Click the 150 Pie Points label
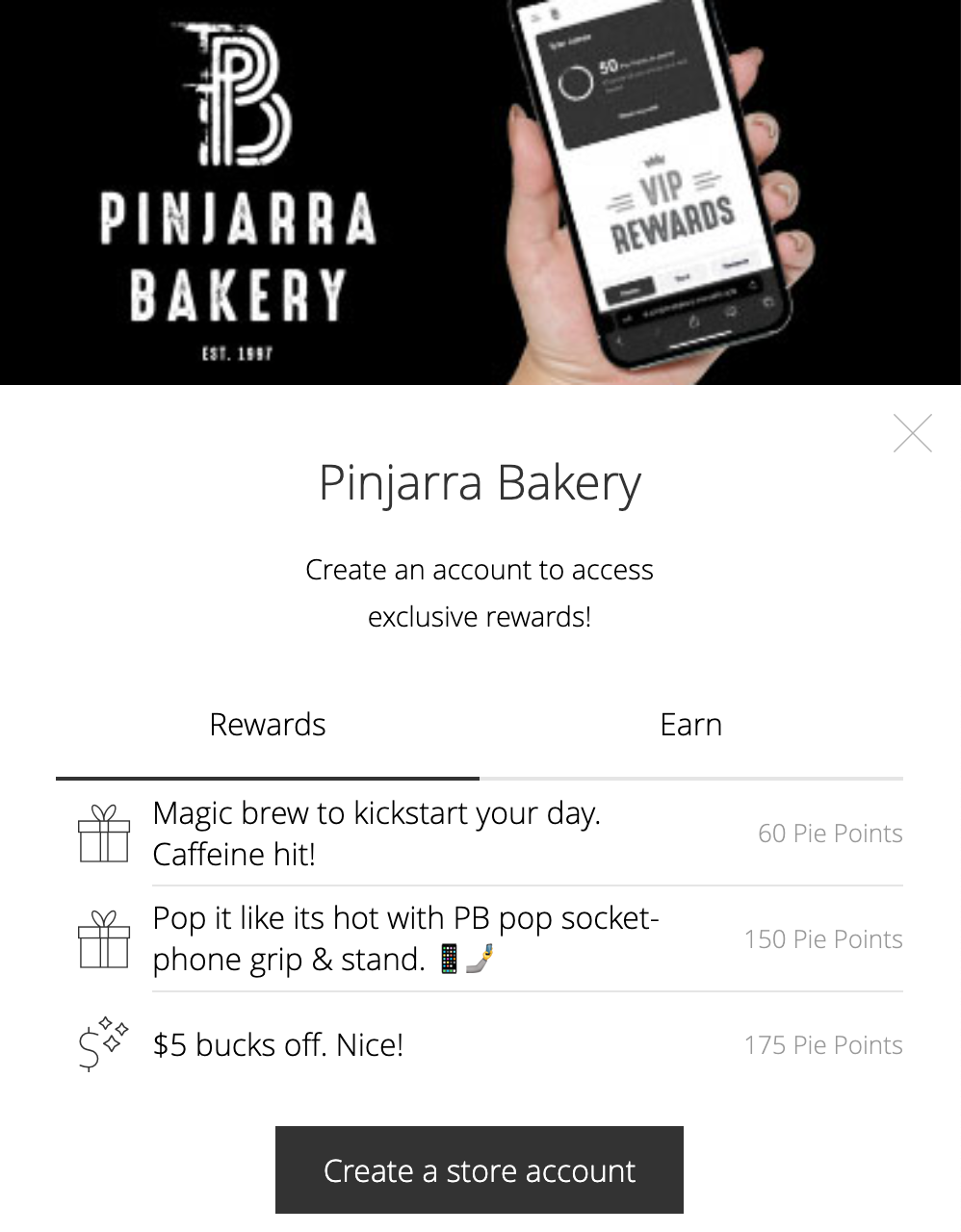 click(823, 938)
